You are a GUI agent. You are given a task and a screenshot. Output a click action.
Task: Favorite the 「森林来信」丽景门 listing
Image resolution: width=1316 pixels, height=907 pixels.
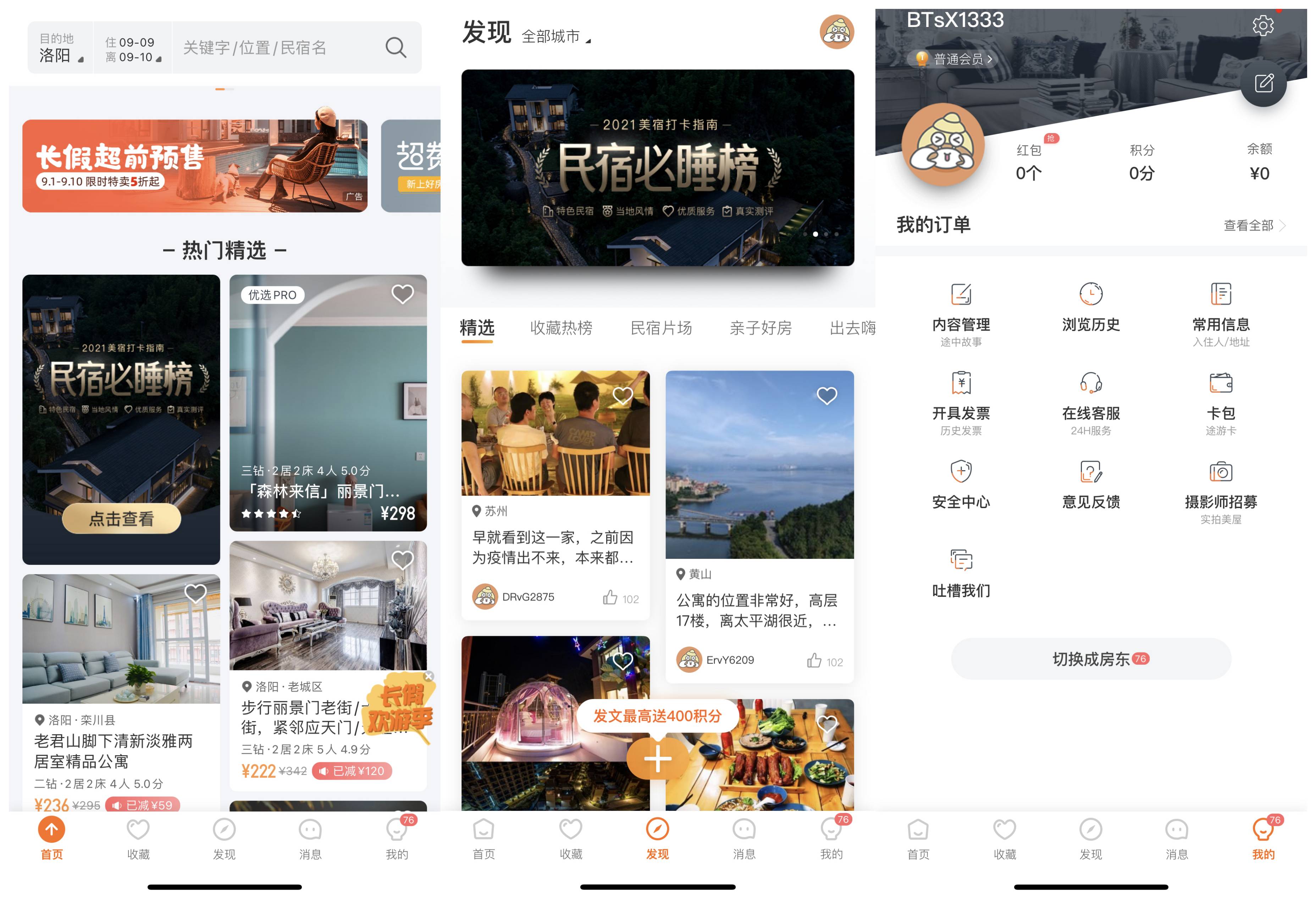402,295
